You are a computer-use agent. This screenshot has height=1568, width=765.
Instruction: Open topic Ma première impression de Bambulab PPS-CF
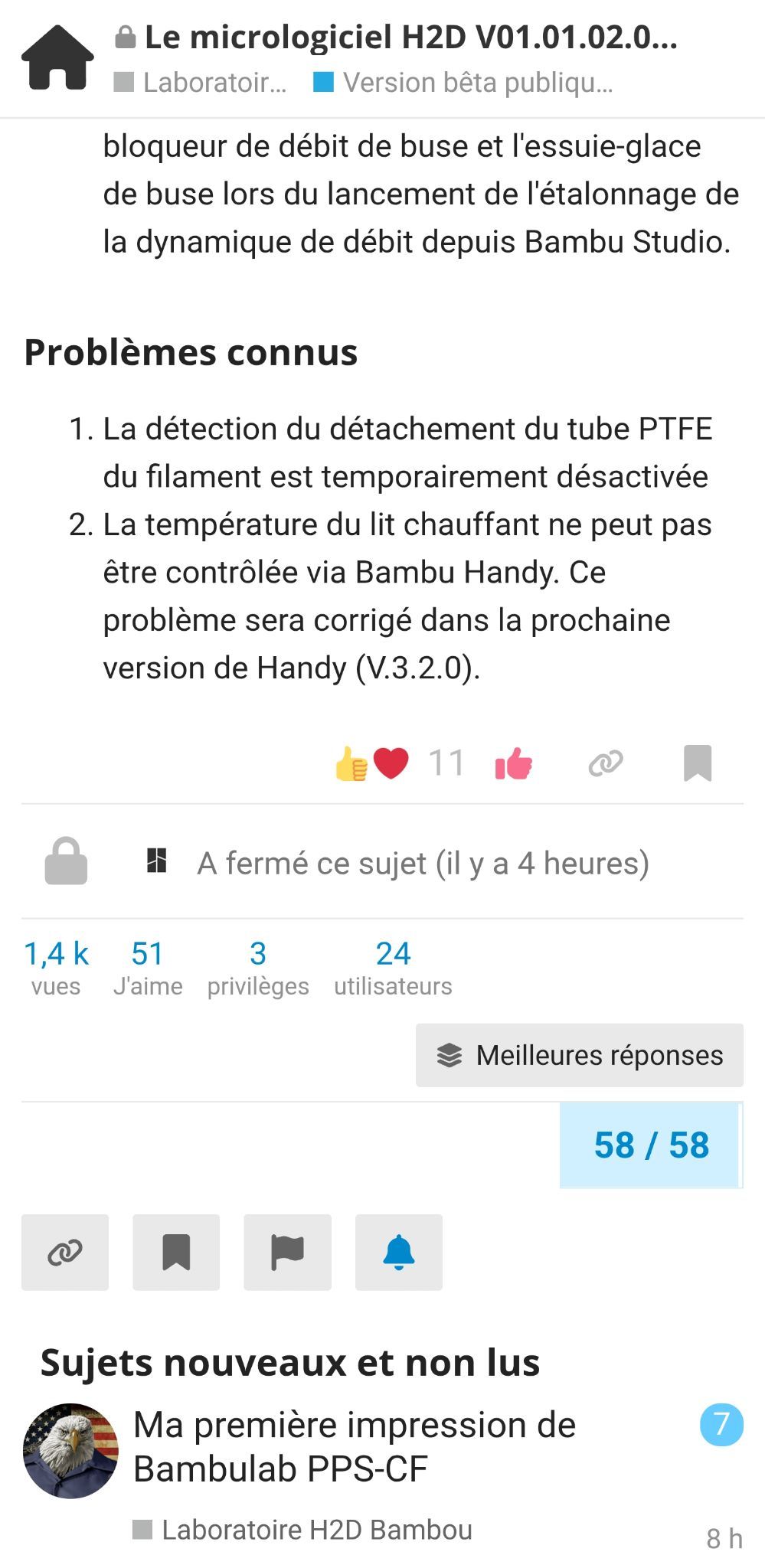click(x=355, y=1446)
